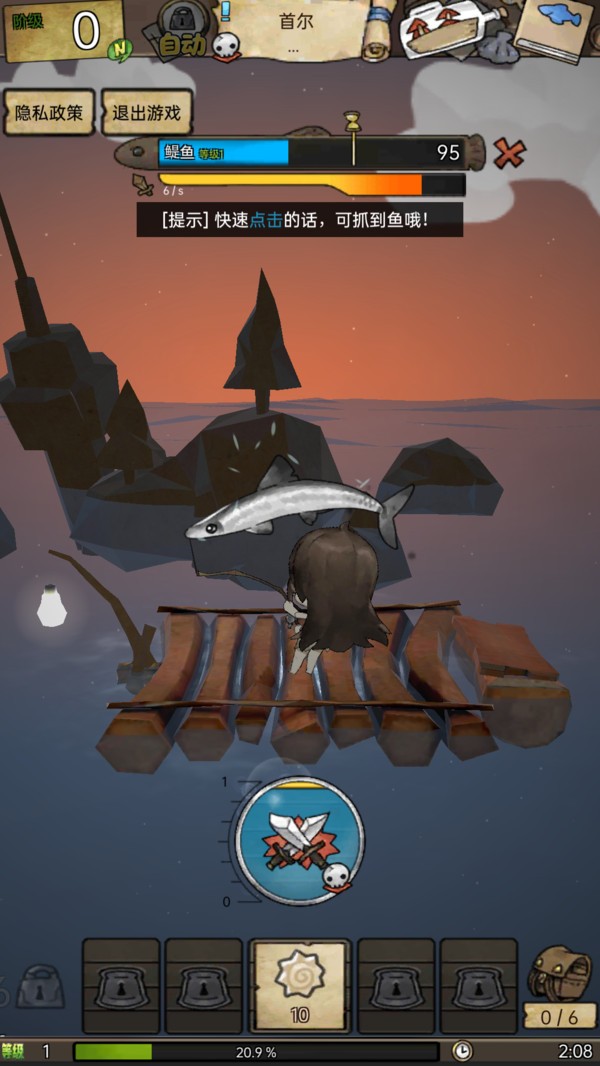Open the 隐私政策 privacy policy button
The image size is (600, 1066).
pos(49,112)
